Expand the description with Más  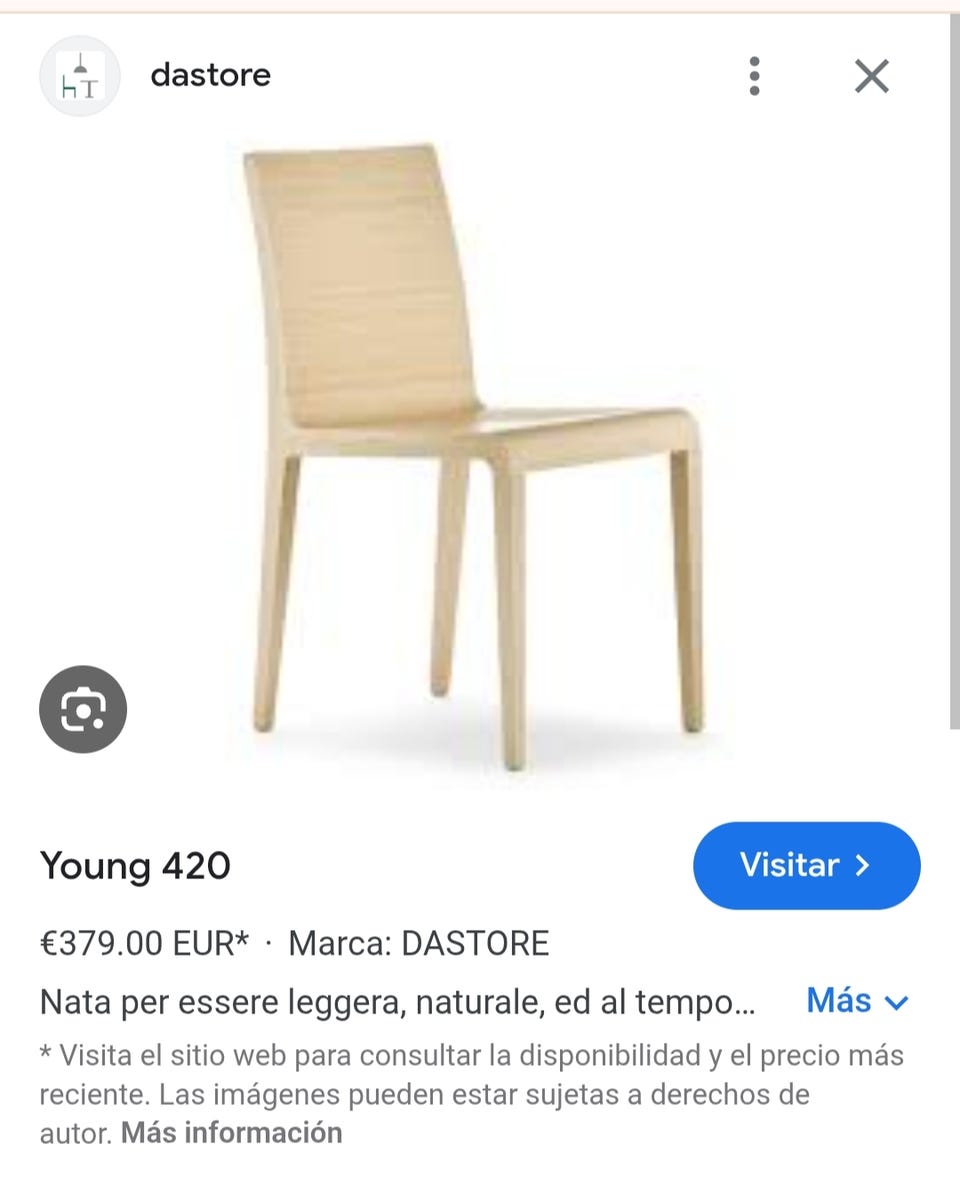(857, 1001)
